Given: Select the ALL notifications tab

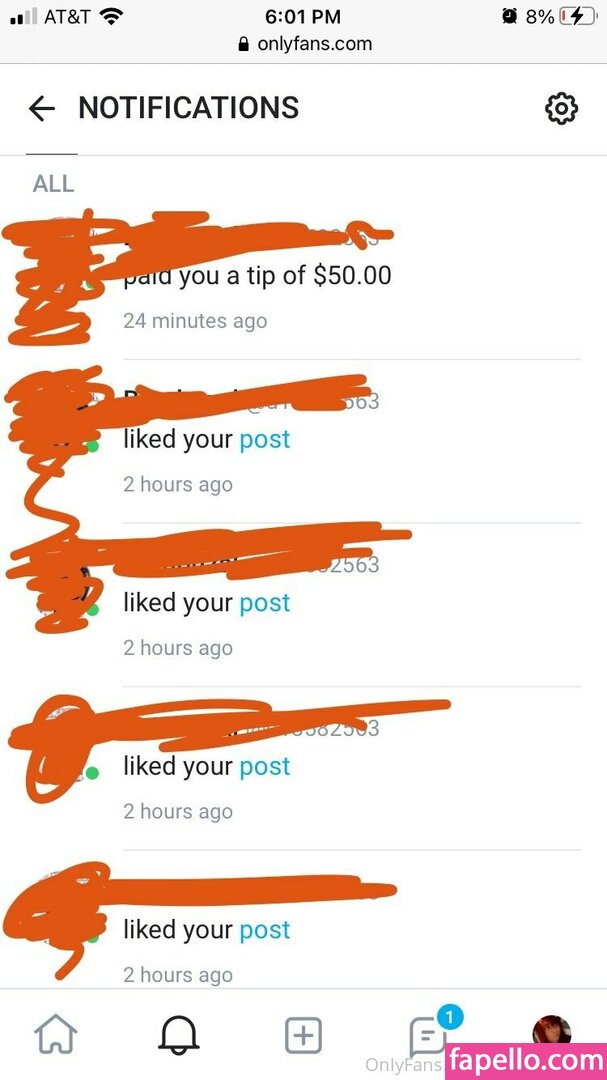Looking at the screenshot, I should 53,183.
